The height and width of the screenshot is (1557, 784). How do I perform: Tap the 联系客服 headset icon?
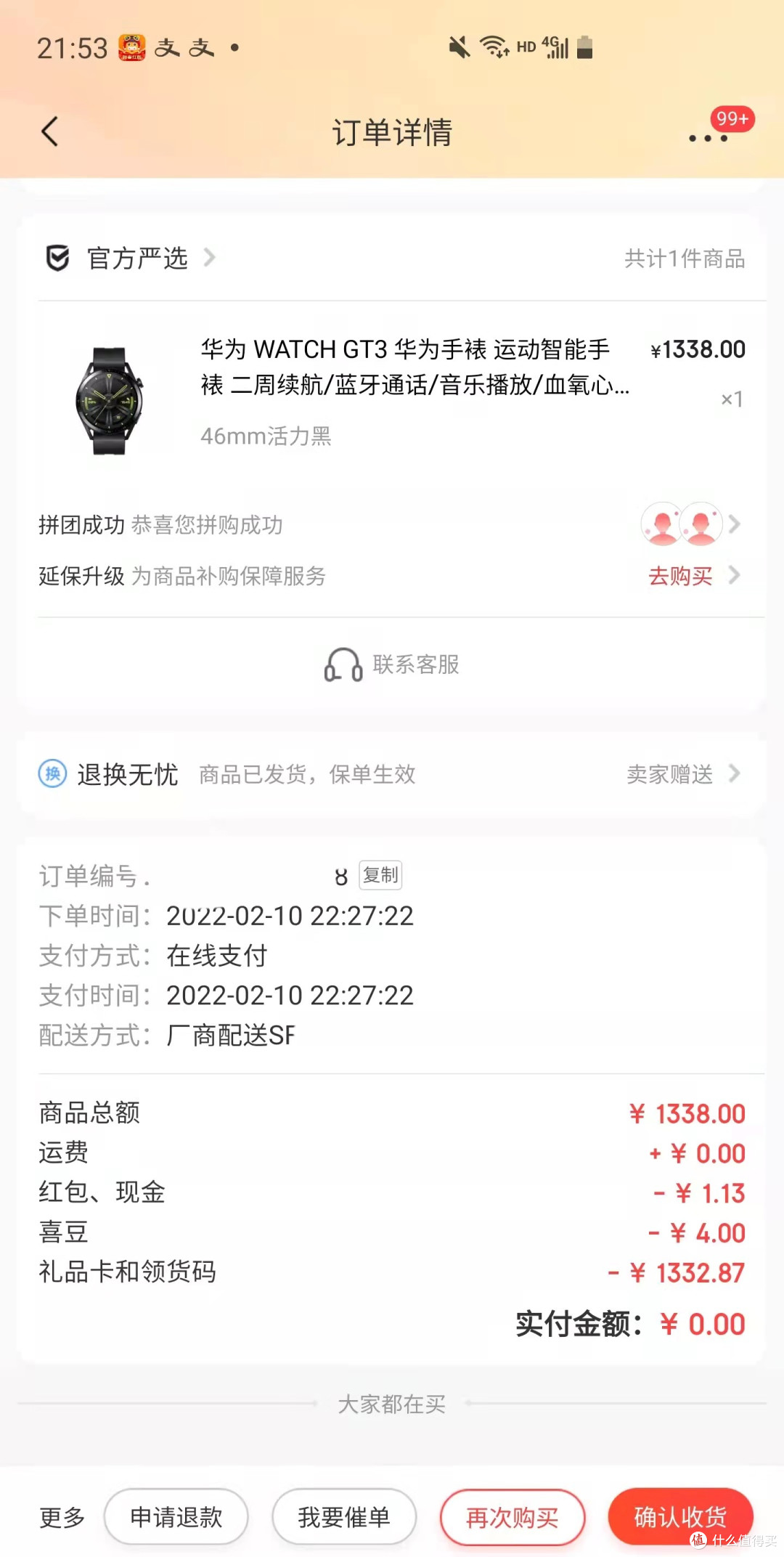point(341,663)
